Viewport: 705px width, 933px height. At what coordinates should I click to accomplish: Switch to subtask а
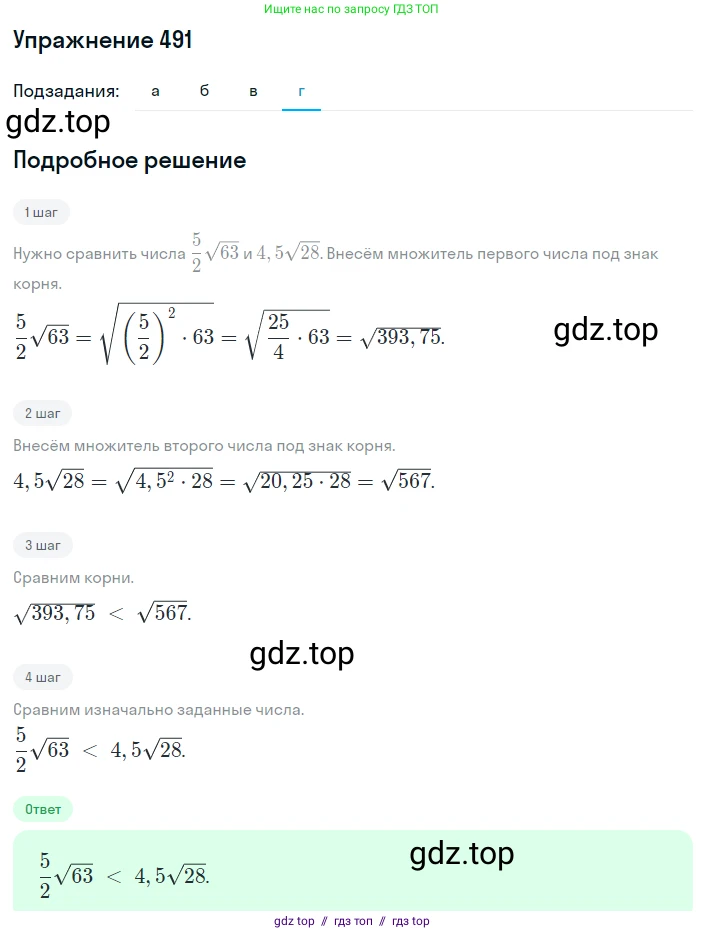click(155, 91)
